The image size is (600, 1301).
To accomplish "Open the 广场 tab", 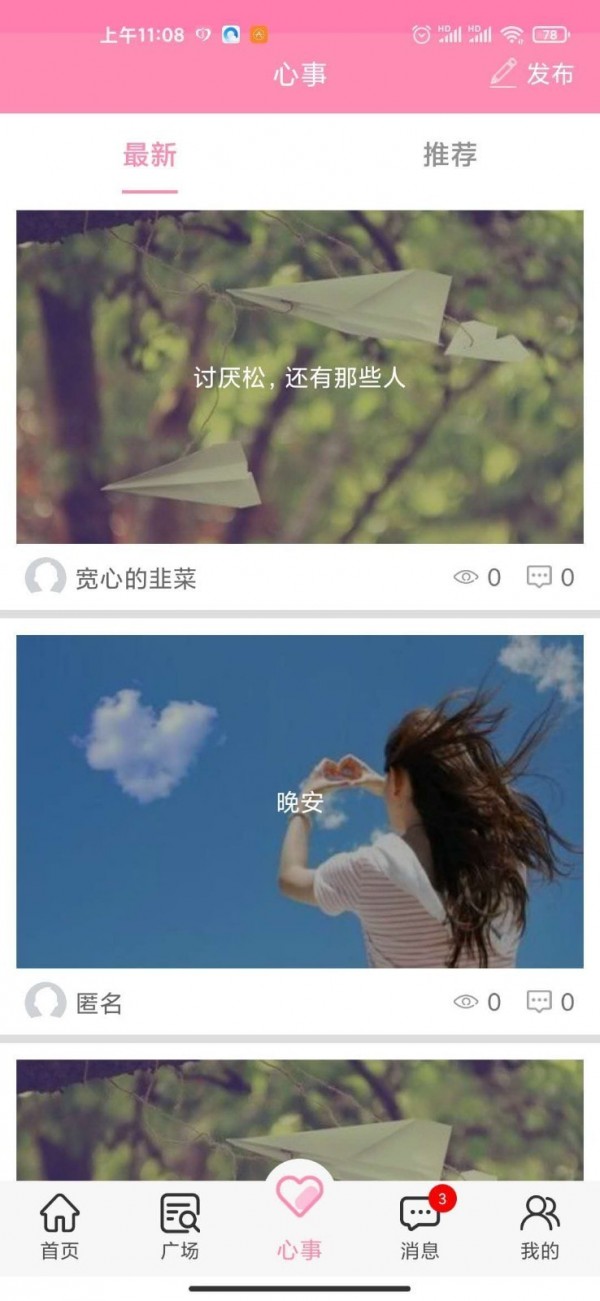I will click(180, 1227).
